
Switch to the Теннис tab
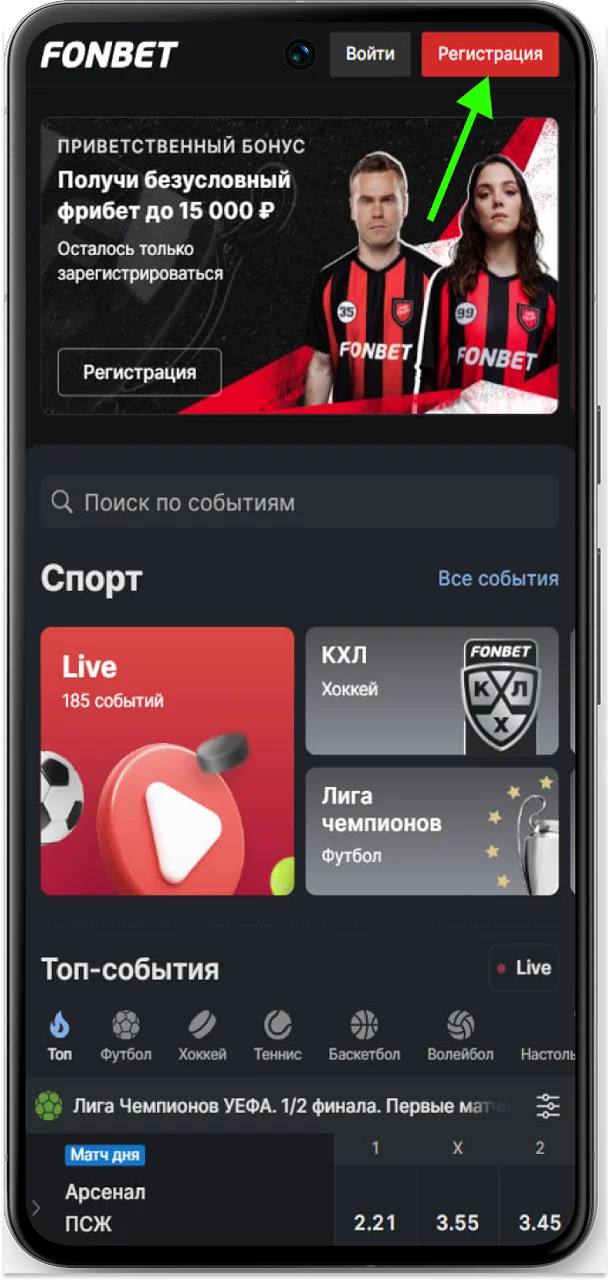[277, 1036]
